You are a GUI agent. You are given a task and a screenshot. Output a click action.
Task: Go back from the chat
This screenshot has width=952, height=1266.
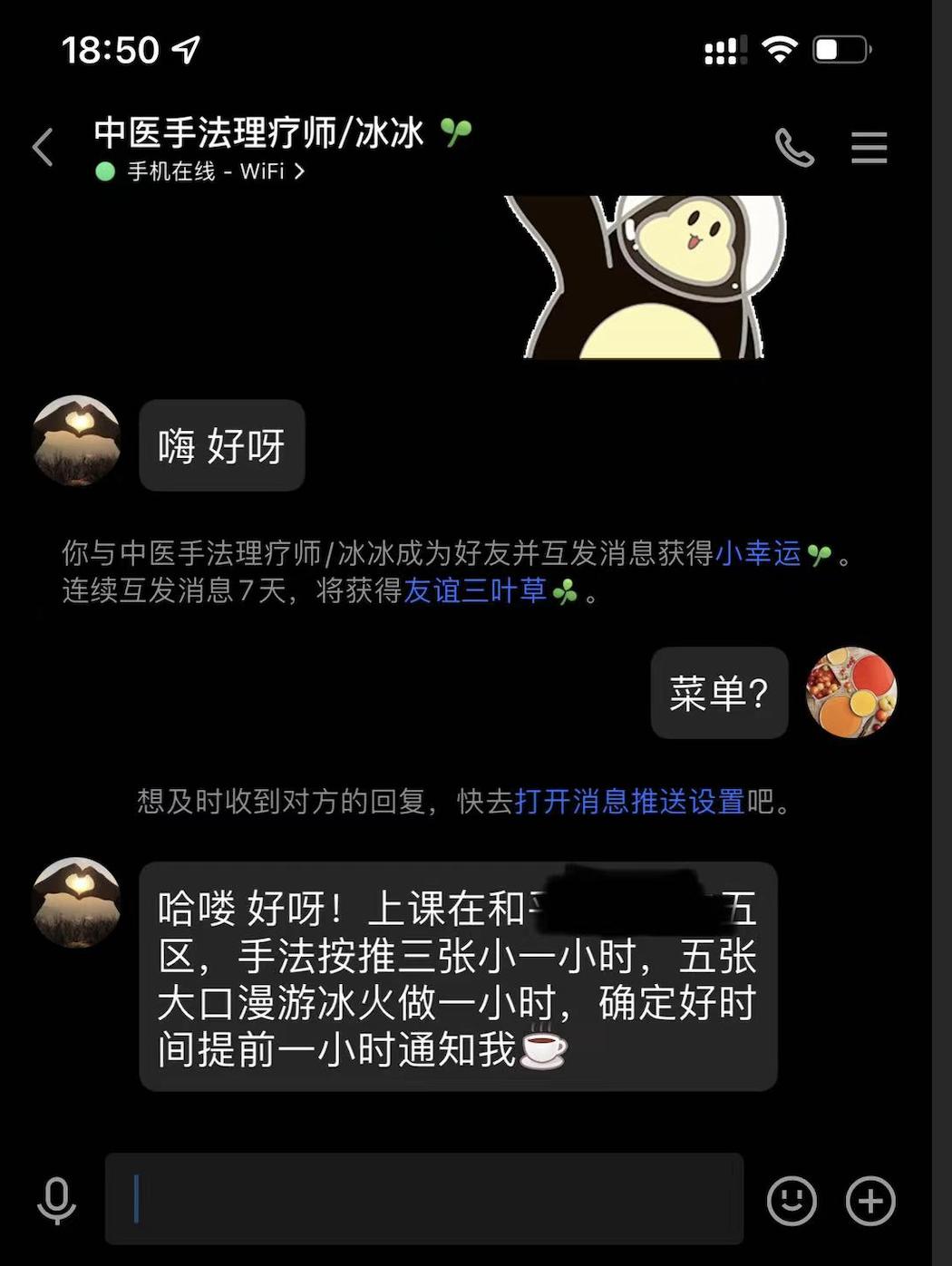coord(43,148)
